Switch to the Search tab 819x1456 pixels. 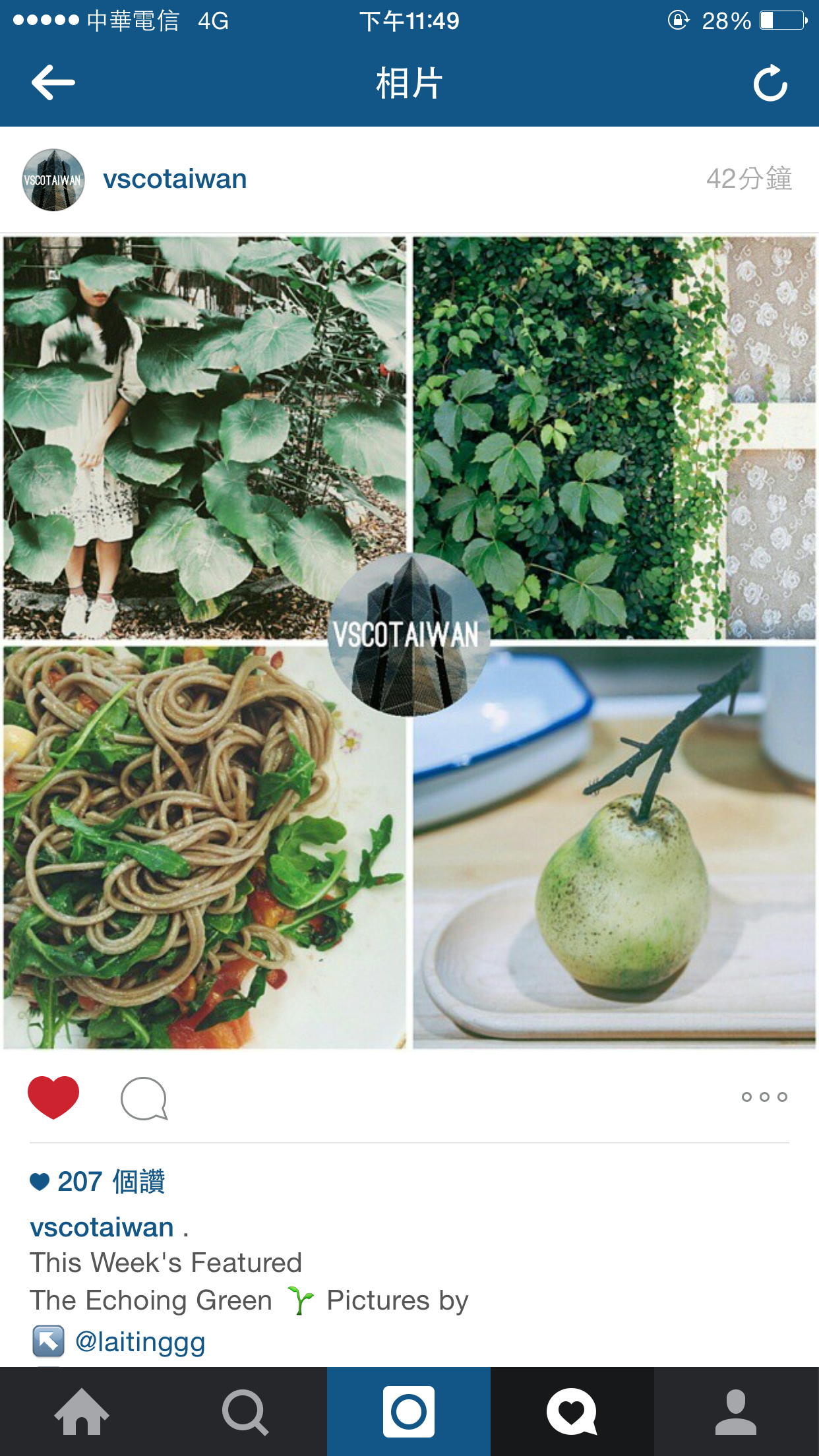click(x=245, y=1412)
